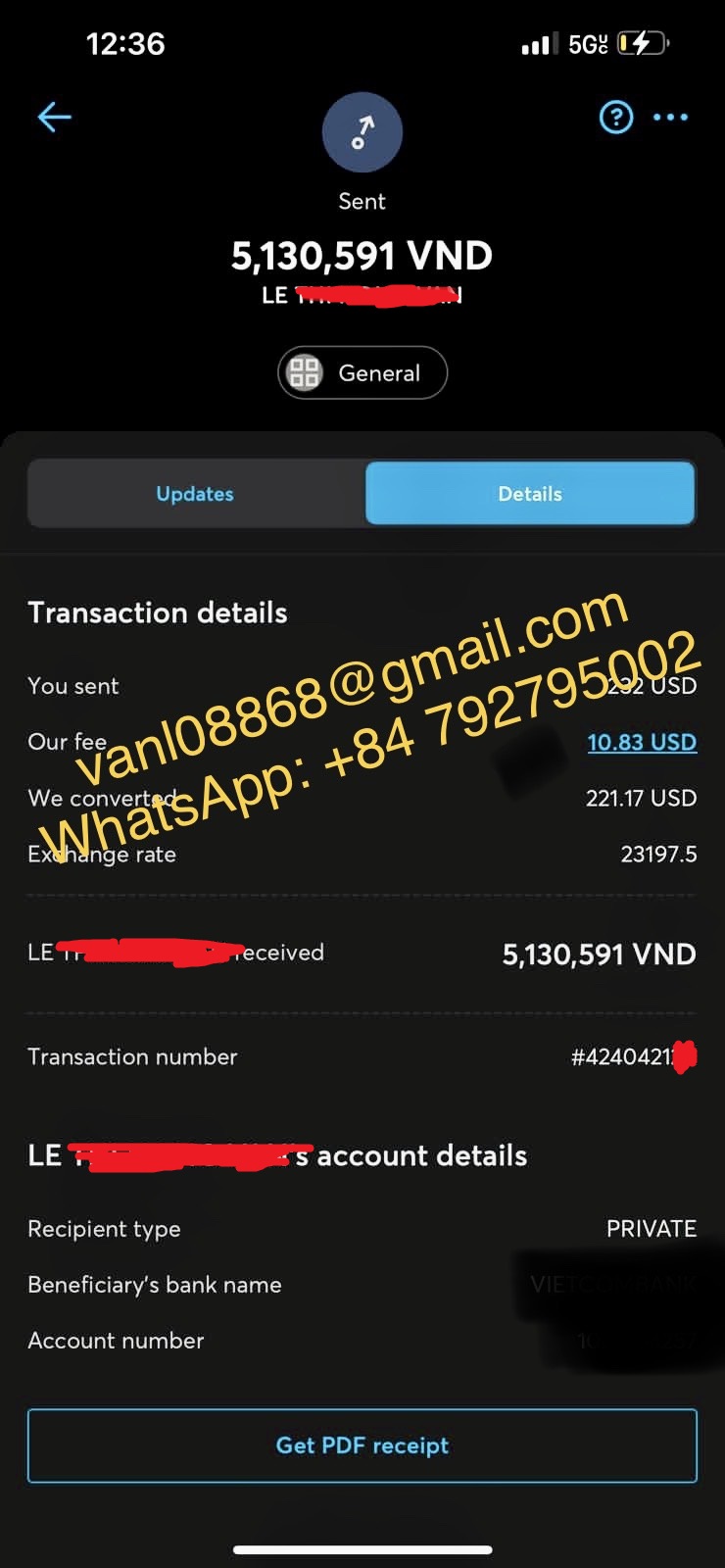This screenshot has width=725, height=1568.
Task: Go back using the top-left arrow
Action: (x=55, y=118)
